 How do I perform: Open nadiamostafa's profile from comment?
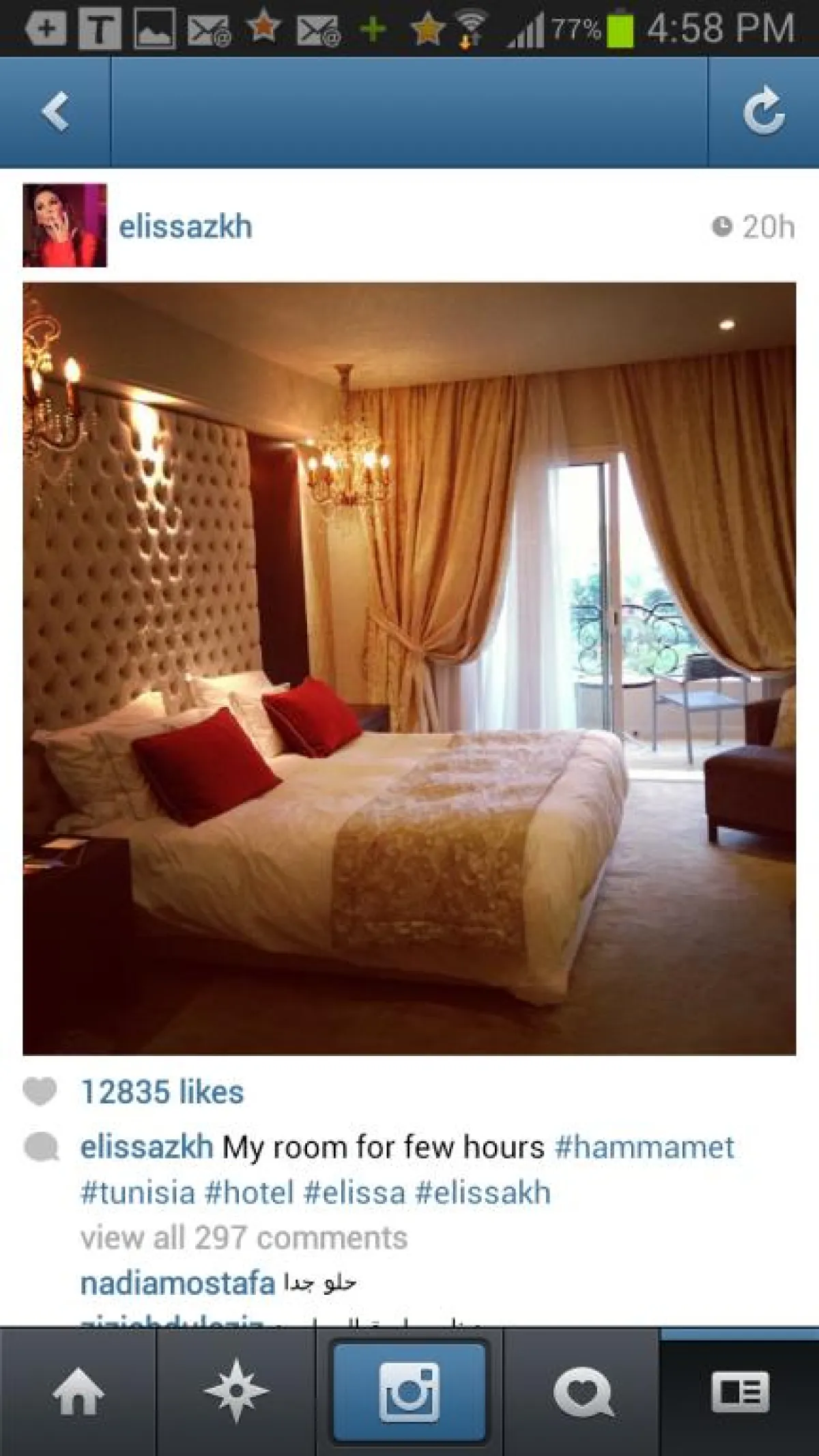point(177,1284)
